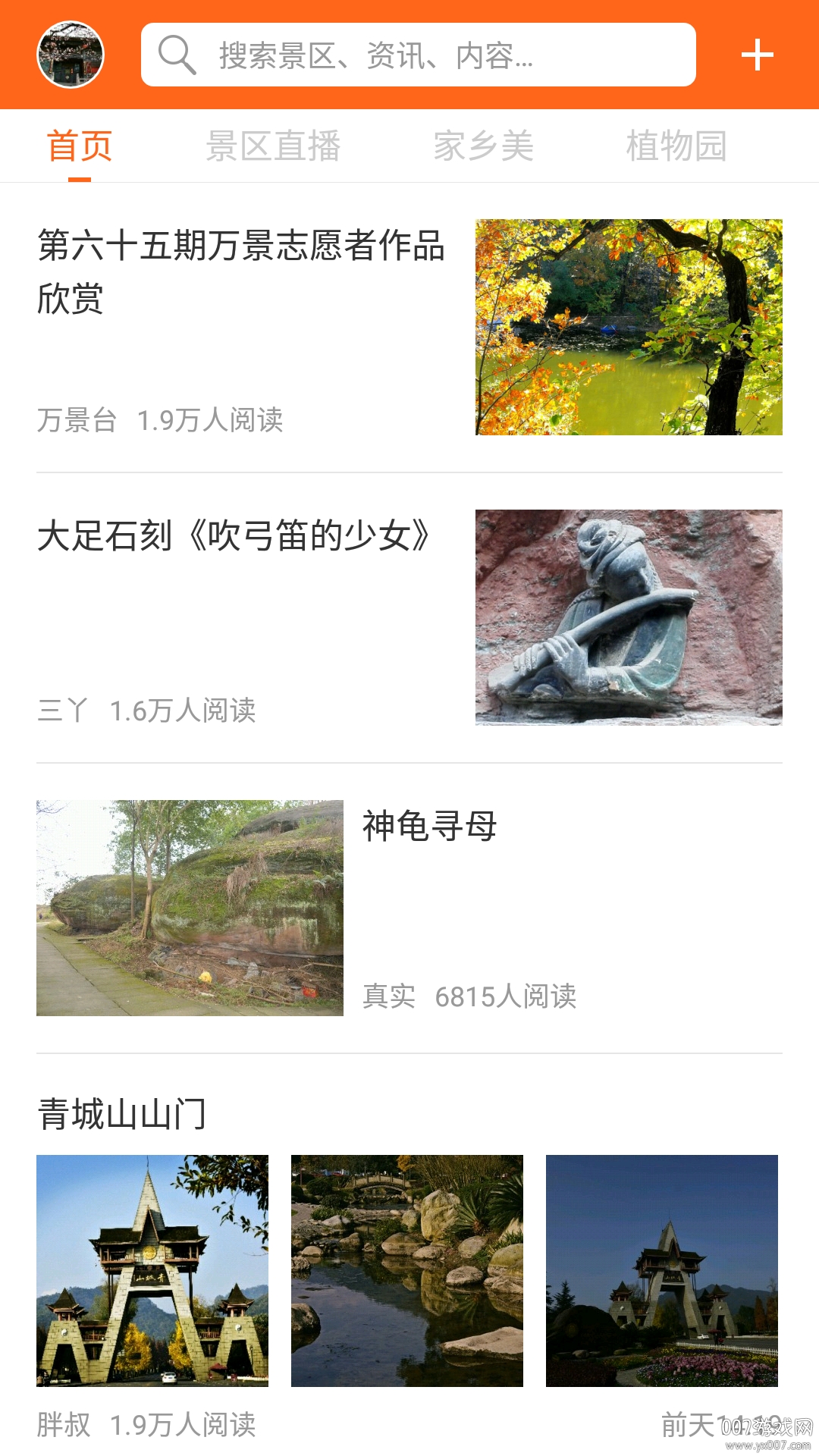Tap the mossy rock path thumbnail
The image size is (819, 1456).
(x=190, y=907)
